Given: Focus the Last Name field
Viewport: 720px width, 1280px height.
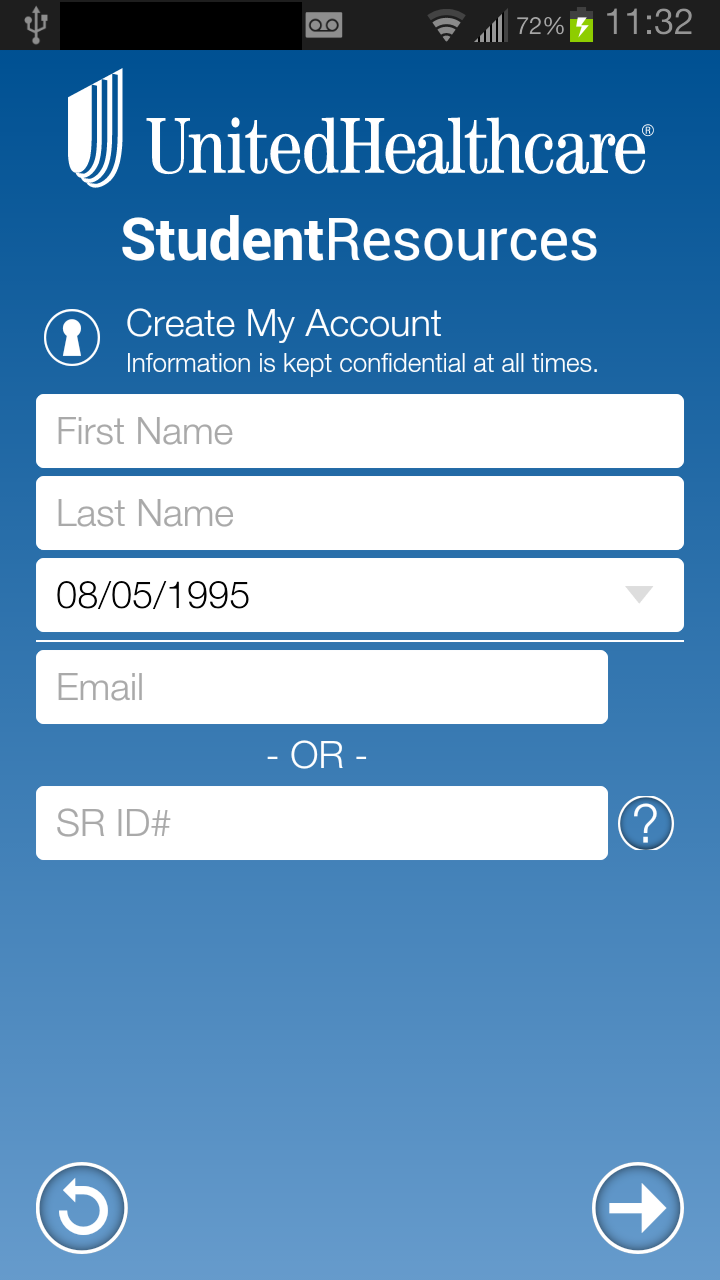Looking at the screenshot, I should click(360, 513).
